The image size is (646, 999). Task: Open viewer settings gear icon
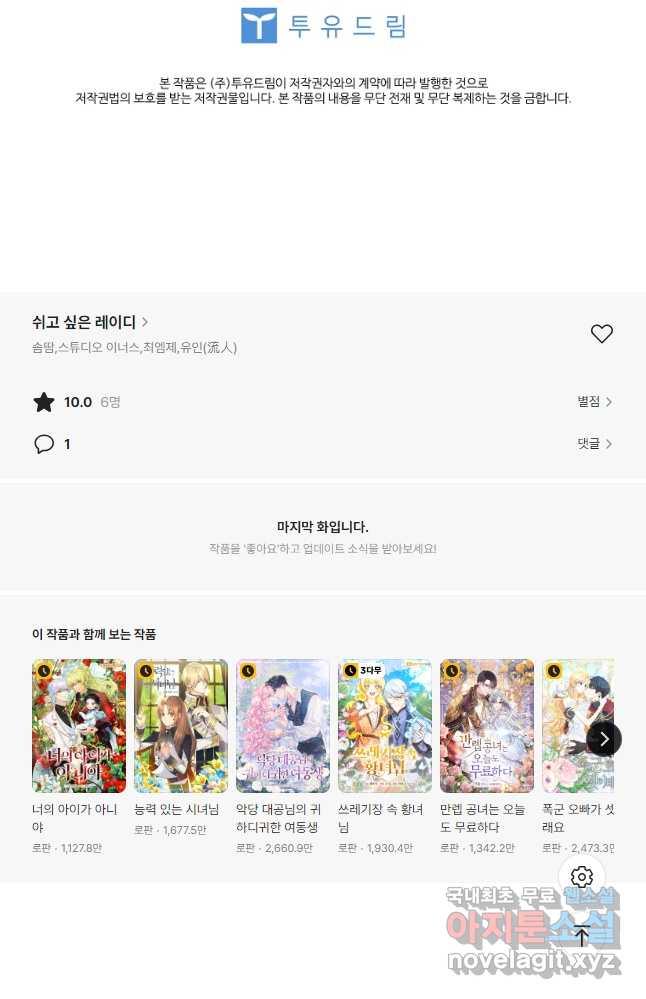pos(582,877)
